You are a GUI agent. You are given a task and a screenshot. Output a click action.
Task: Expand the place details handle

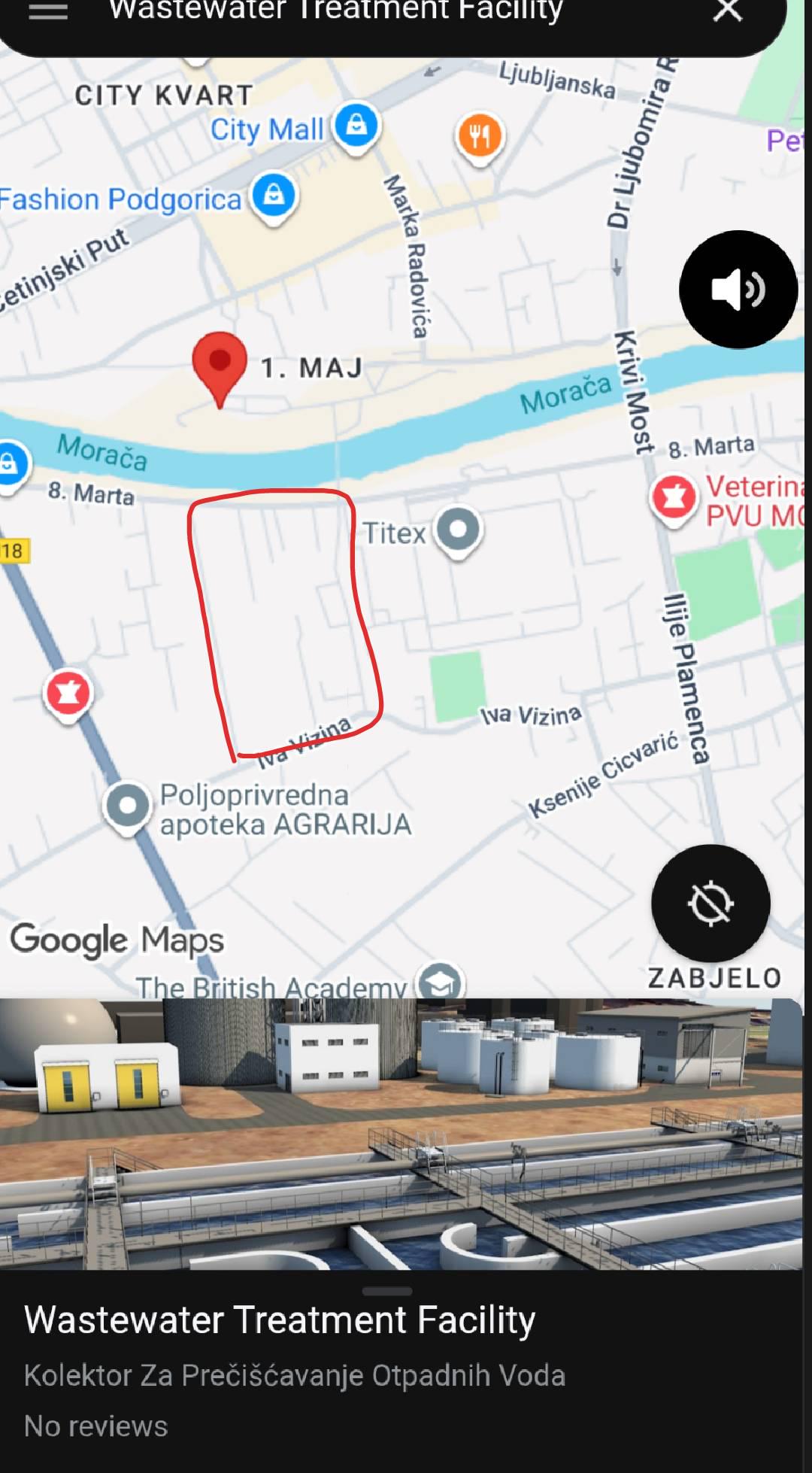pos(386,1291)
